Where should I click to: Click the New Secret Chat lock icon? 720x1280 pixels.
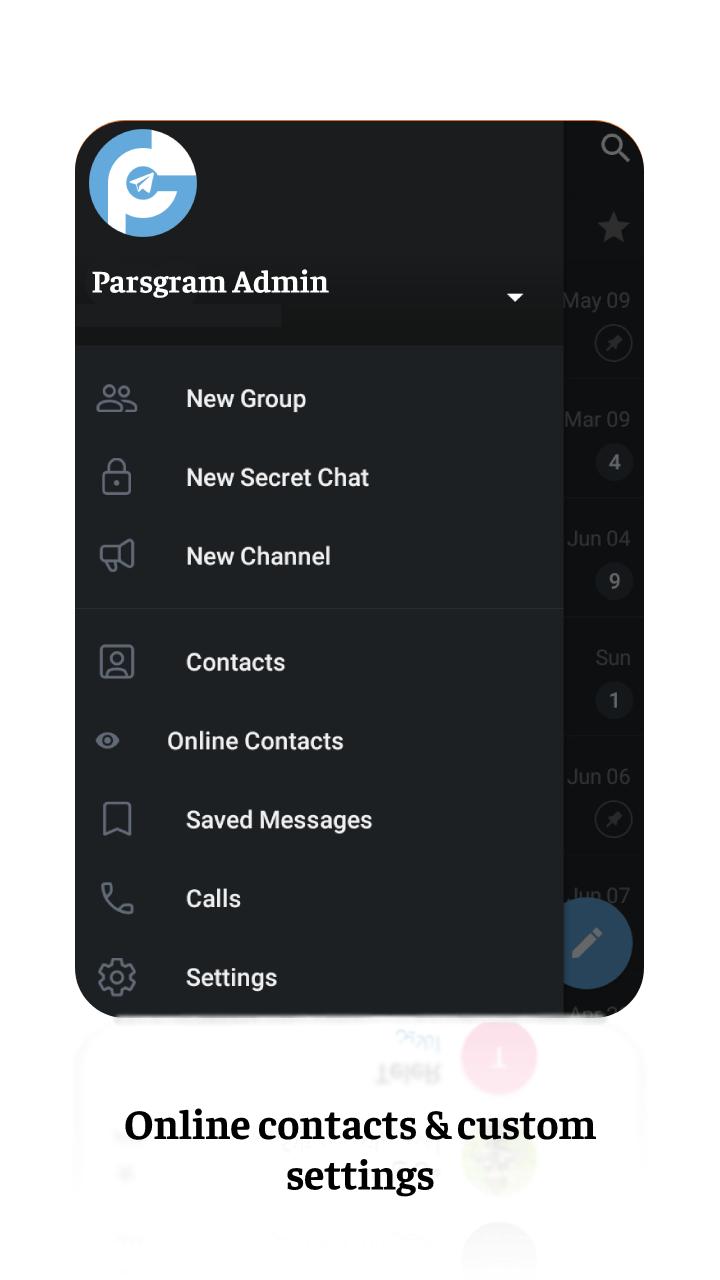point(116,477)
